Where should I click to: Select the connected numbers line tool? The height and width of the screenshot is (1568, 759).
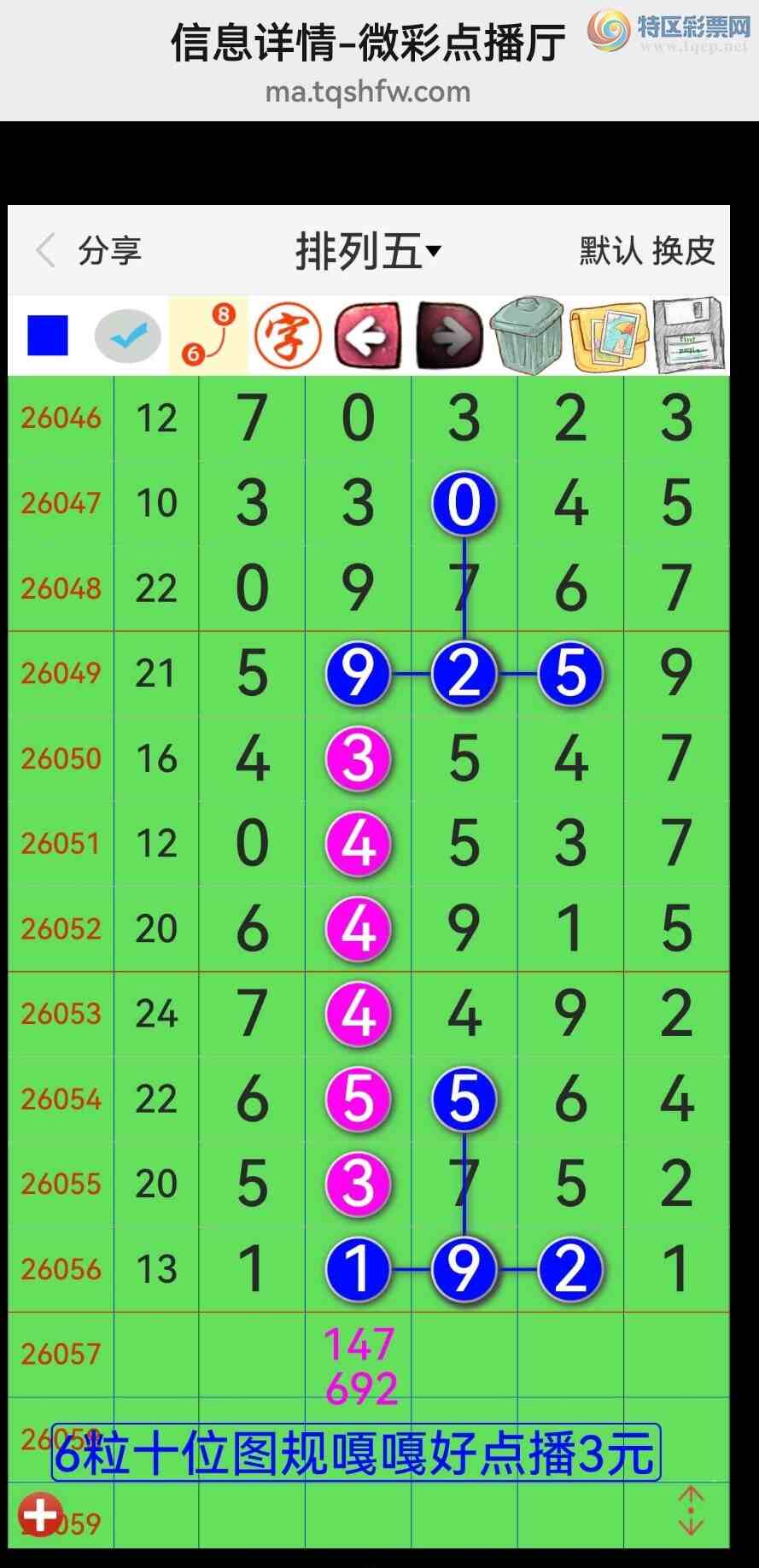click(x=207, y=336)
